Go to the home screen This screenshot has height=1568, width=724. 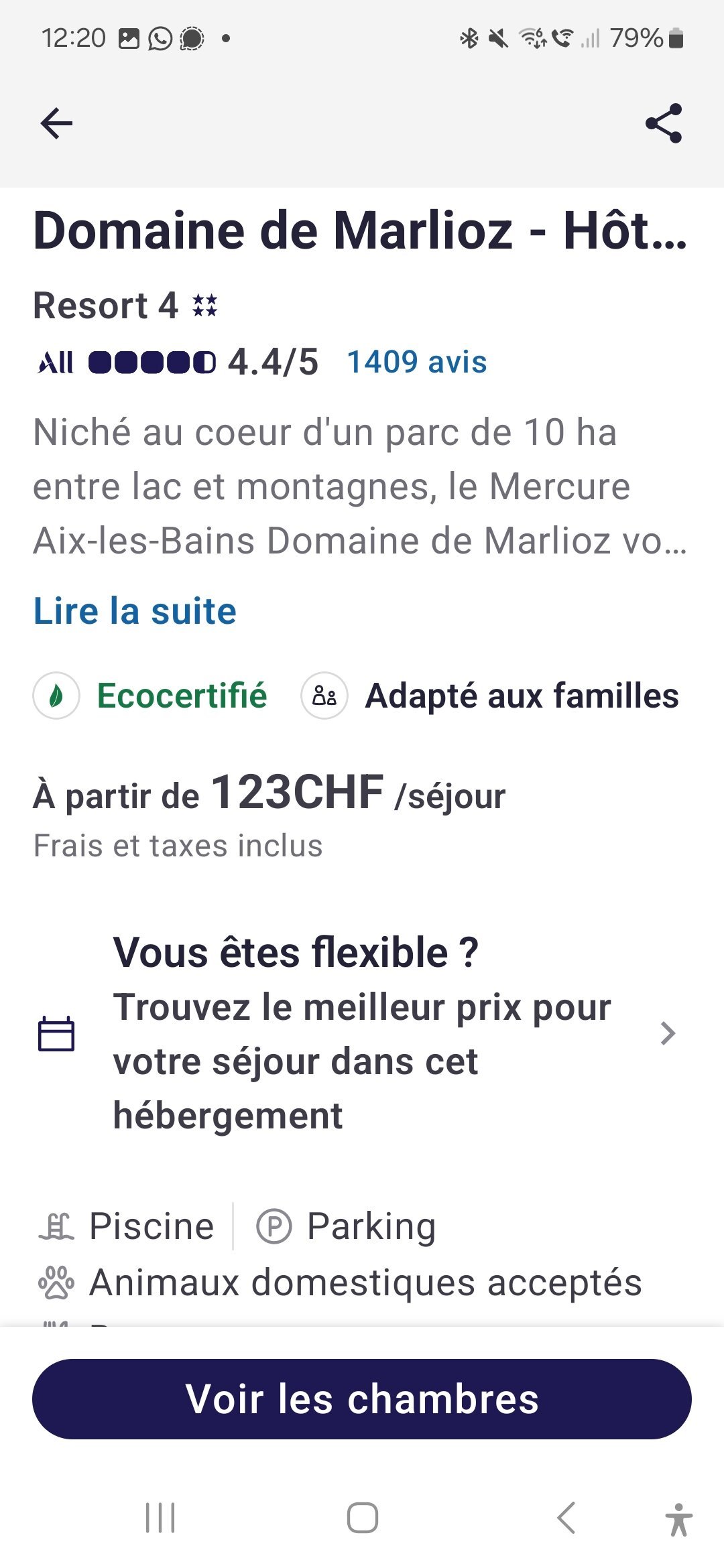tap(362, 1518)
